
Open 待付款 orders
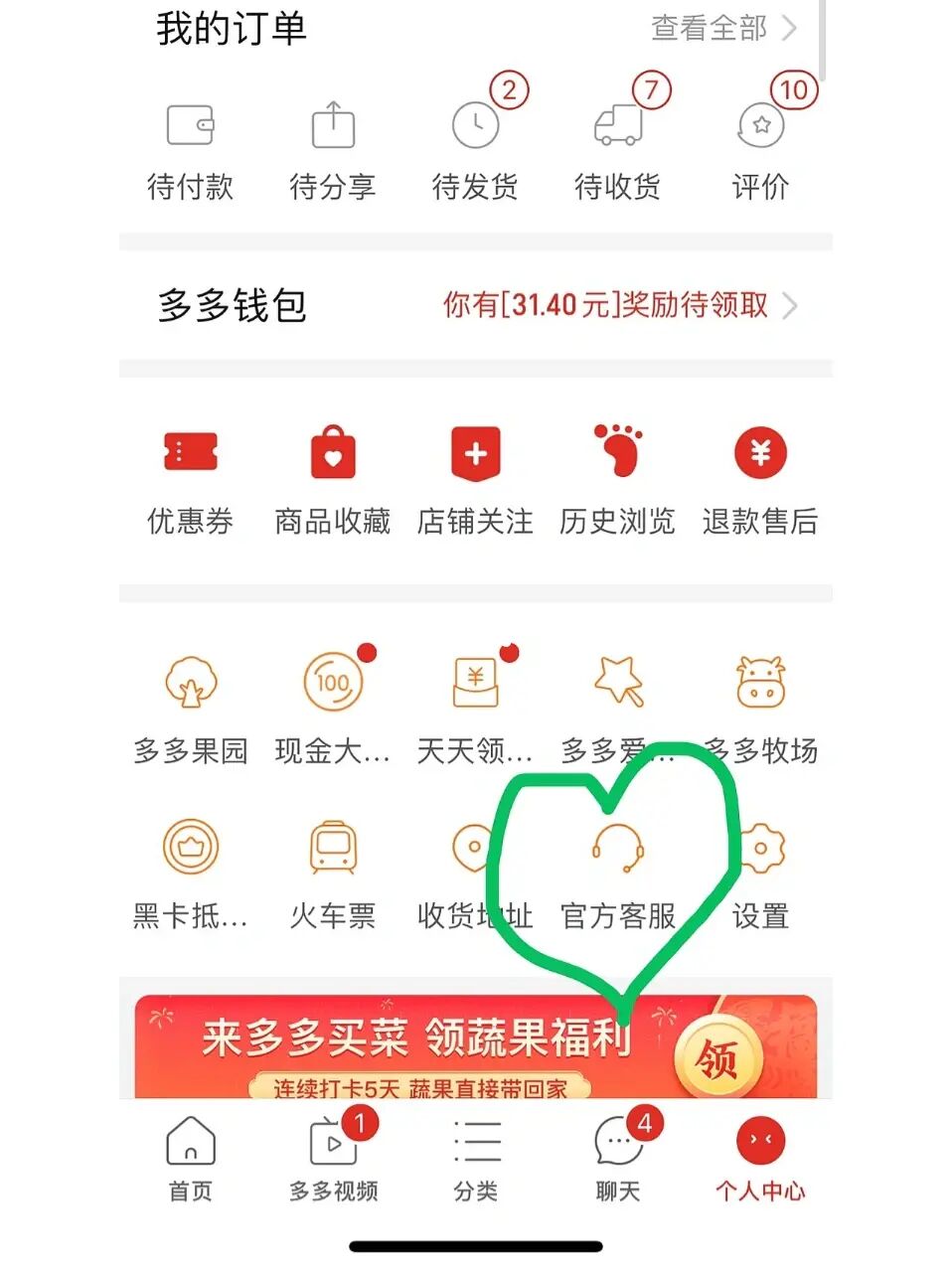[190, 149]
